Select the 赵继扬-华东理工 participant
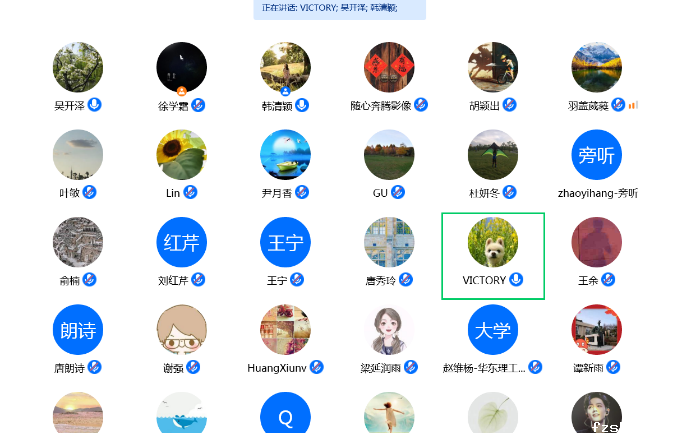The image size is (682, 444). point(493,330)
